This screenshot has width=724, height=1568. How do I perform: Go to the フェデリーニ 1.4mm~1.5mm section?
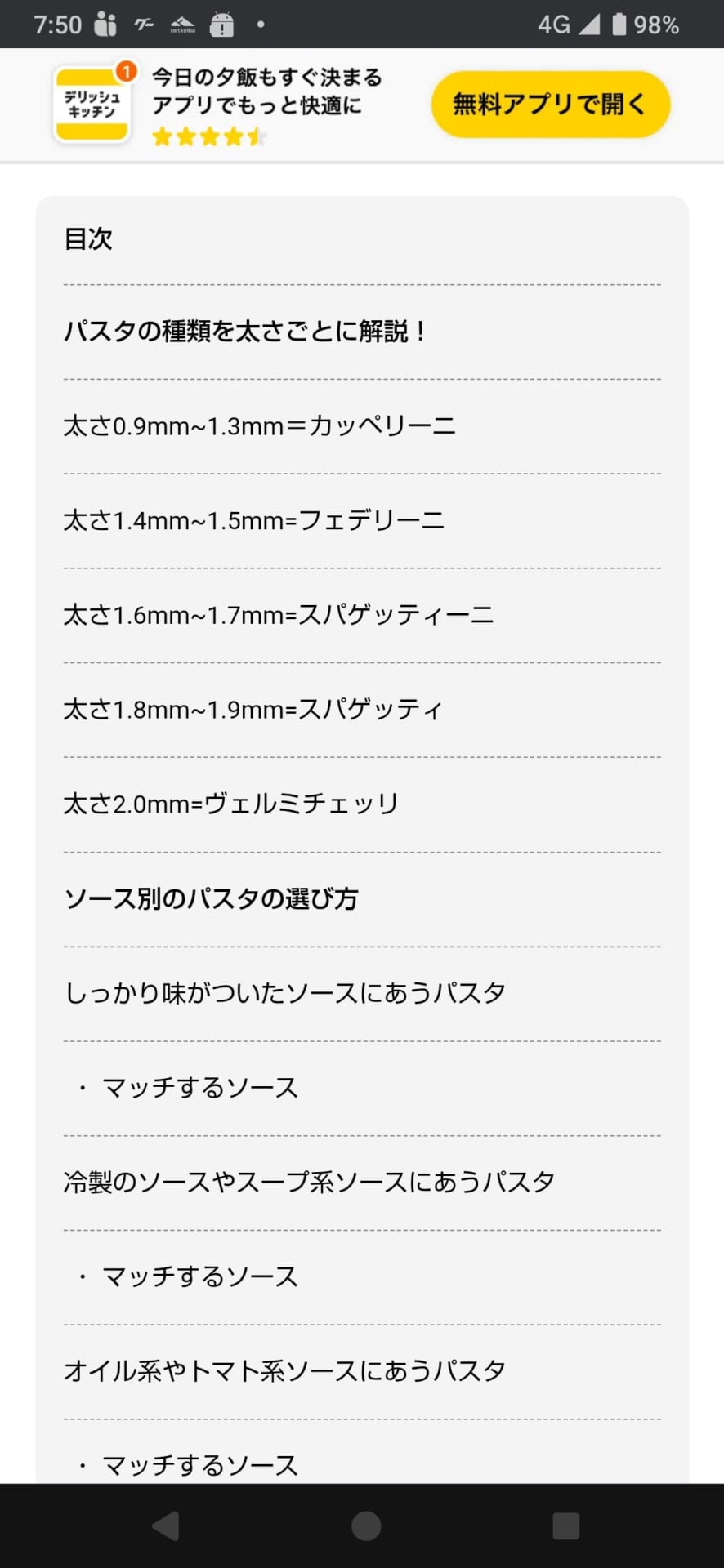254,521
